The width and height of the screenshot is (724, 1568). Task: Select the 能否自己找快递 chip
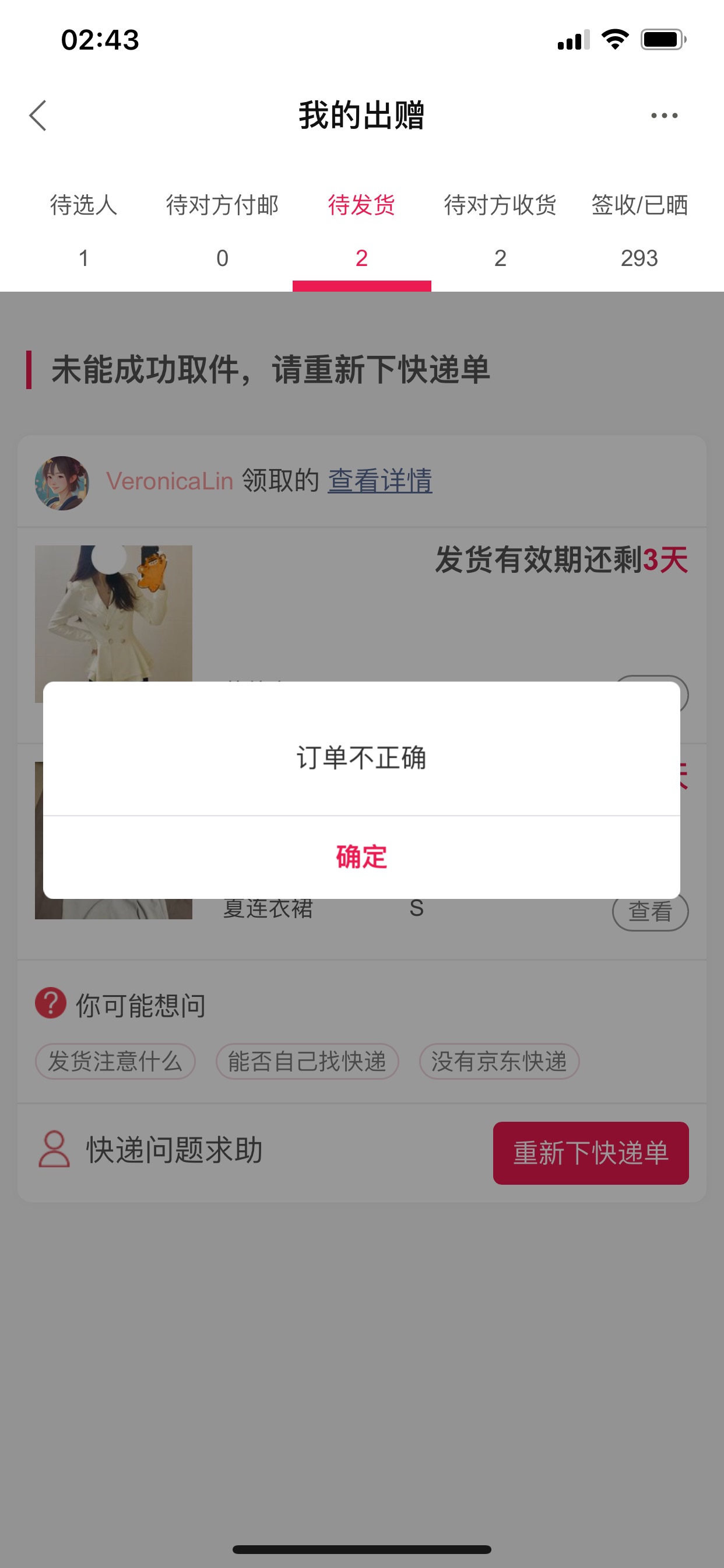[x=307, y=1062]
